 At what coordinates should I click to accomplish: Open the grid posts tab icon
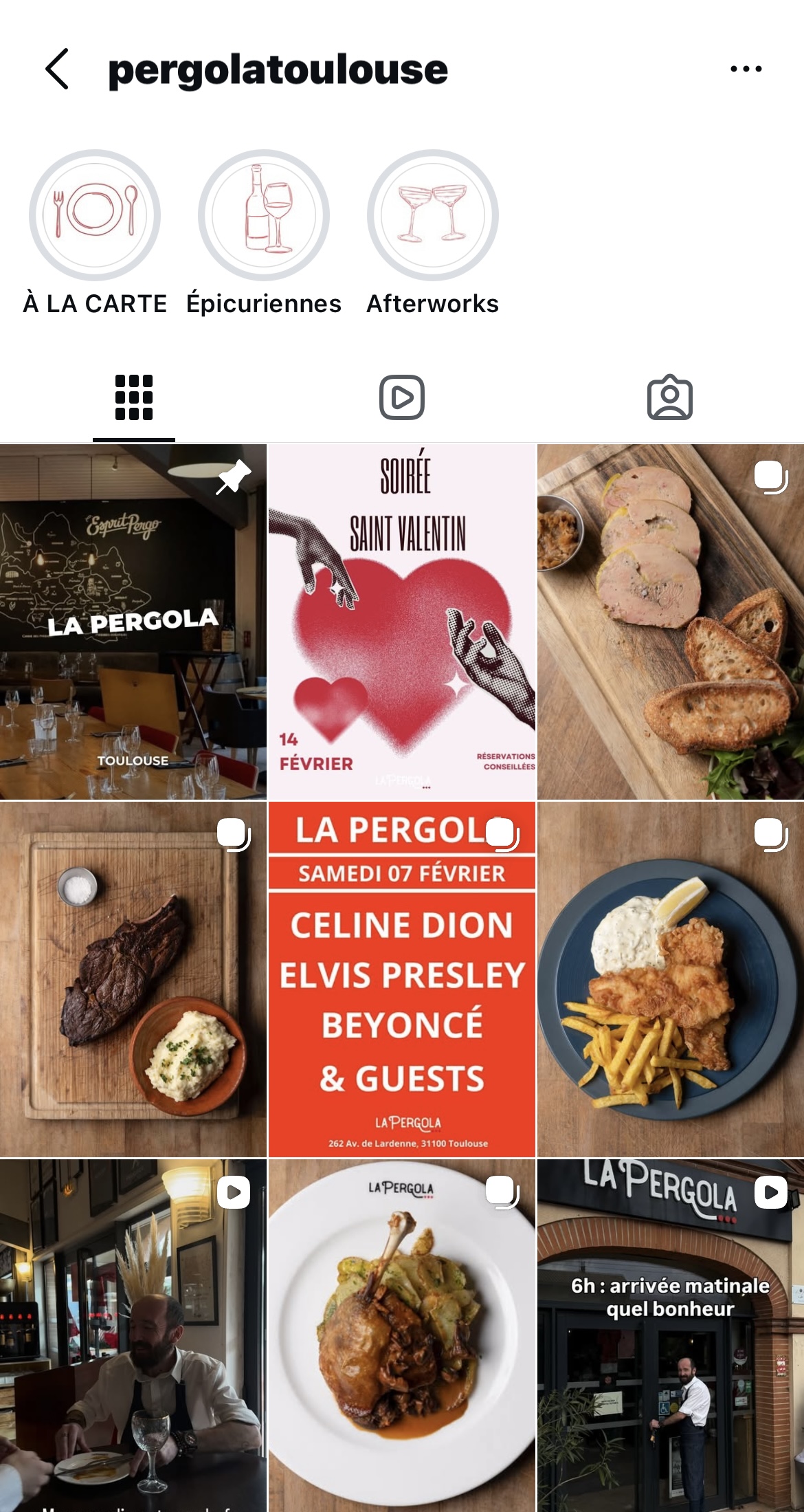135,397
